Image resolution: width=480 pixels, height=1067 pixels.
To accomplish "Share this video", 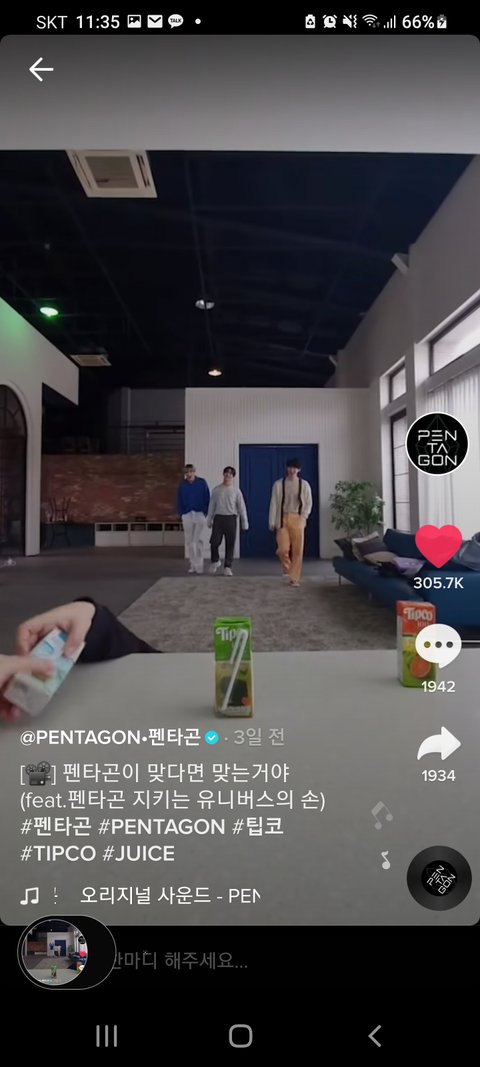I will (438, 744).
